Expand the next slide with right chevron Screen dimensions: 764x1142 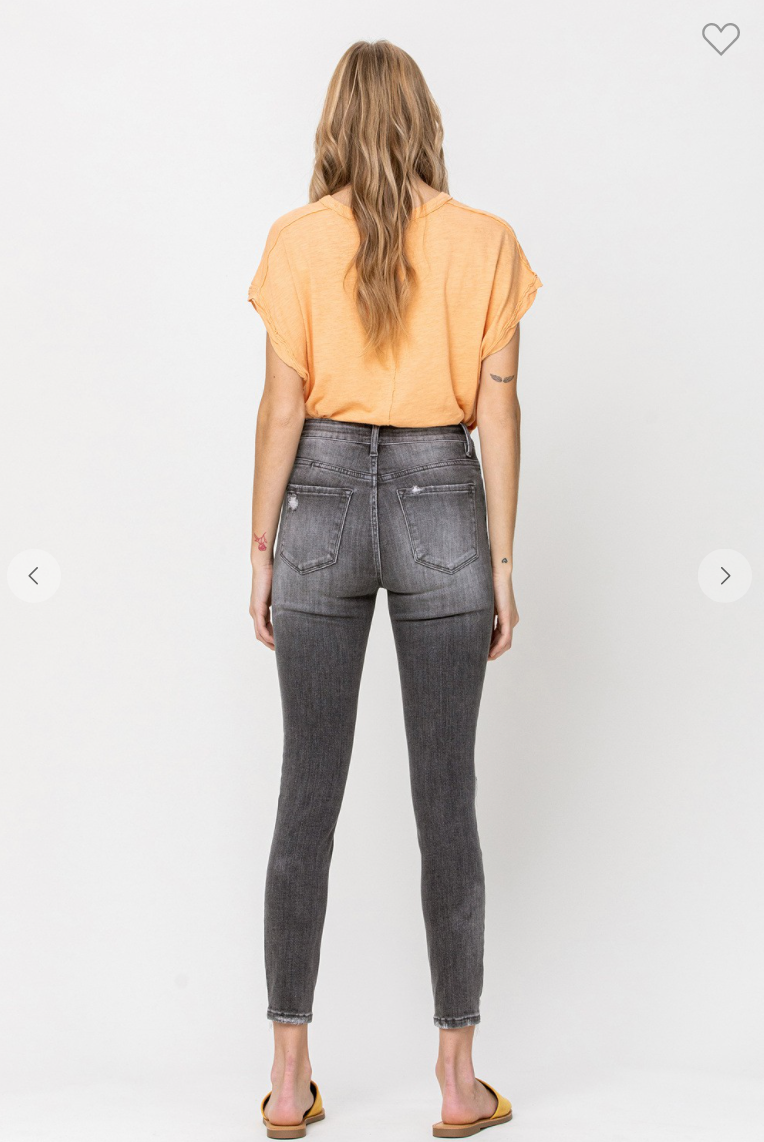724,575
